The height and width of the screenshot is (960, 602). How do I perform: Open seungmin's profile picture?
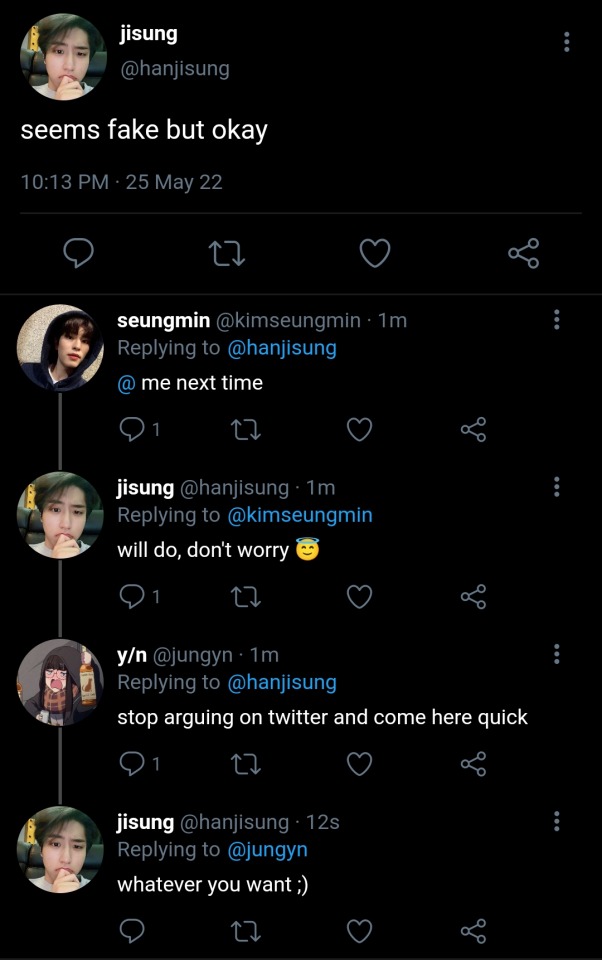click(60, 347)
